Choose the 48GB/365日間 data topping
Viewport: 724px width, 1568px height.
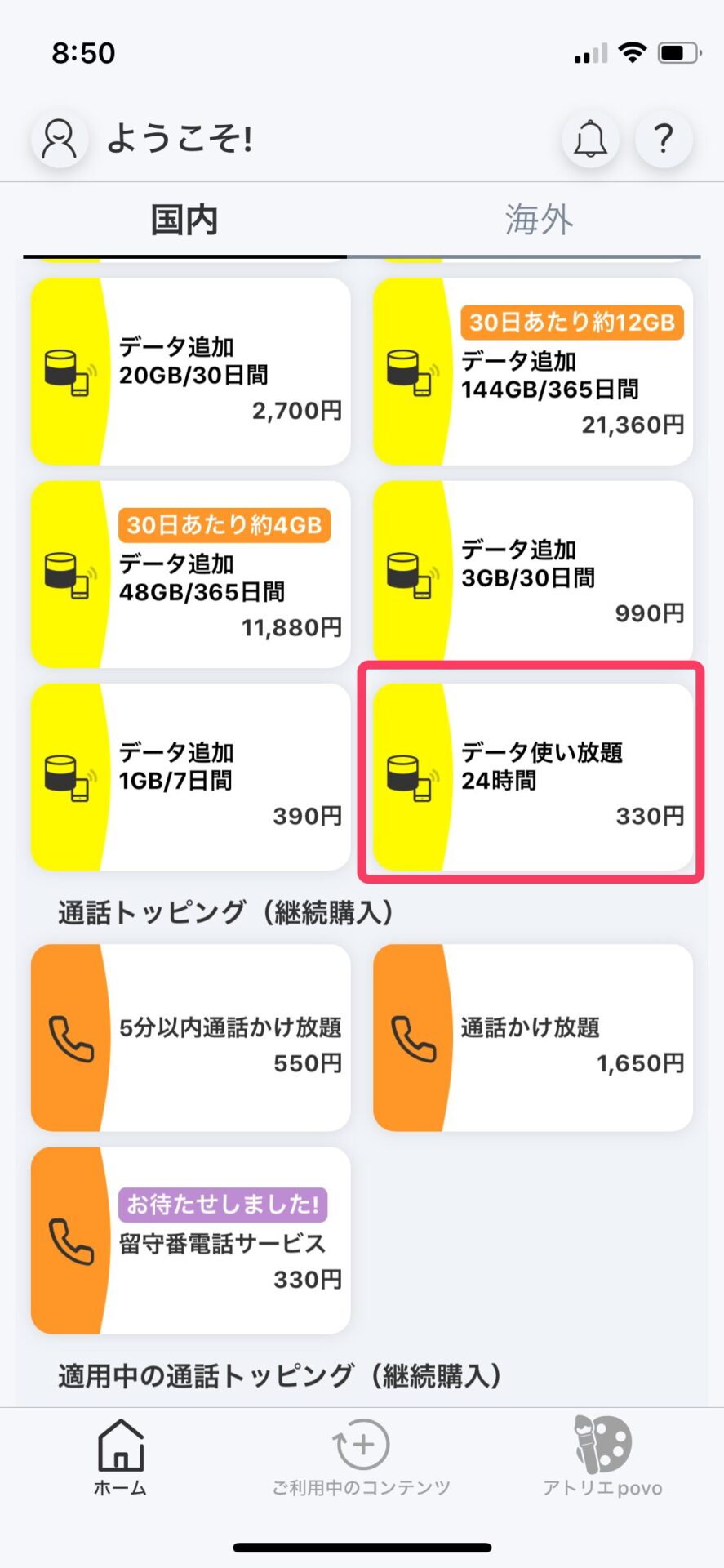pos(191,574)
